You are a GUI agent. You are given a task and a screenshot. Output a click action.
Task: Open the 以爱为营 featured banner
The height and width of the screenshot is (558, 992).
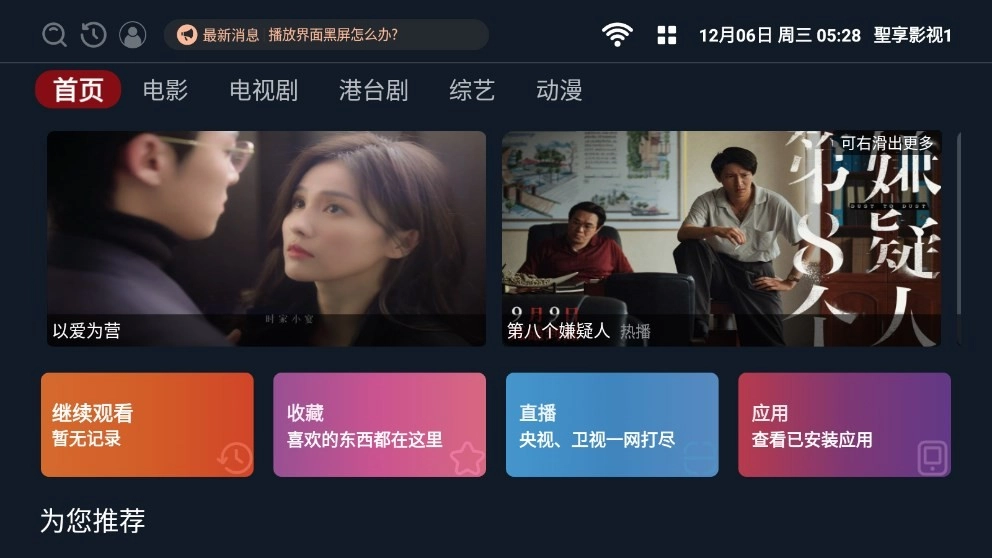(x=266, y=239)
